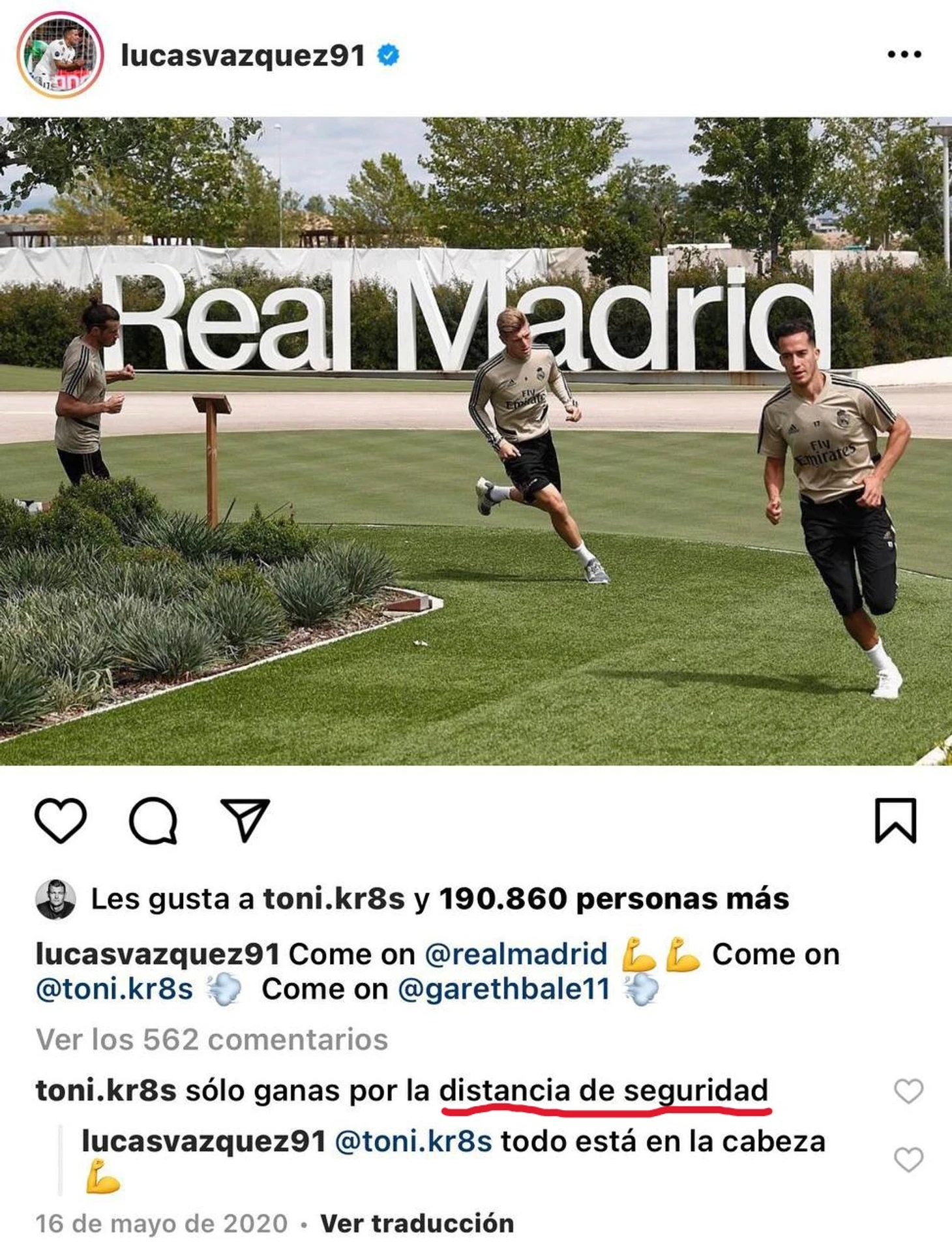952x1253 pixels.
Task: Open the @garethbale11 mention in caption
Action: tap(503, 989)
